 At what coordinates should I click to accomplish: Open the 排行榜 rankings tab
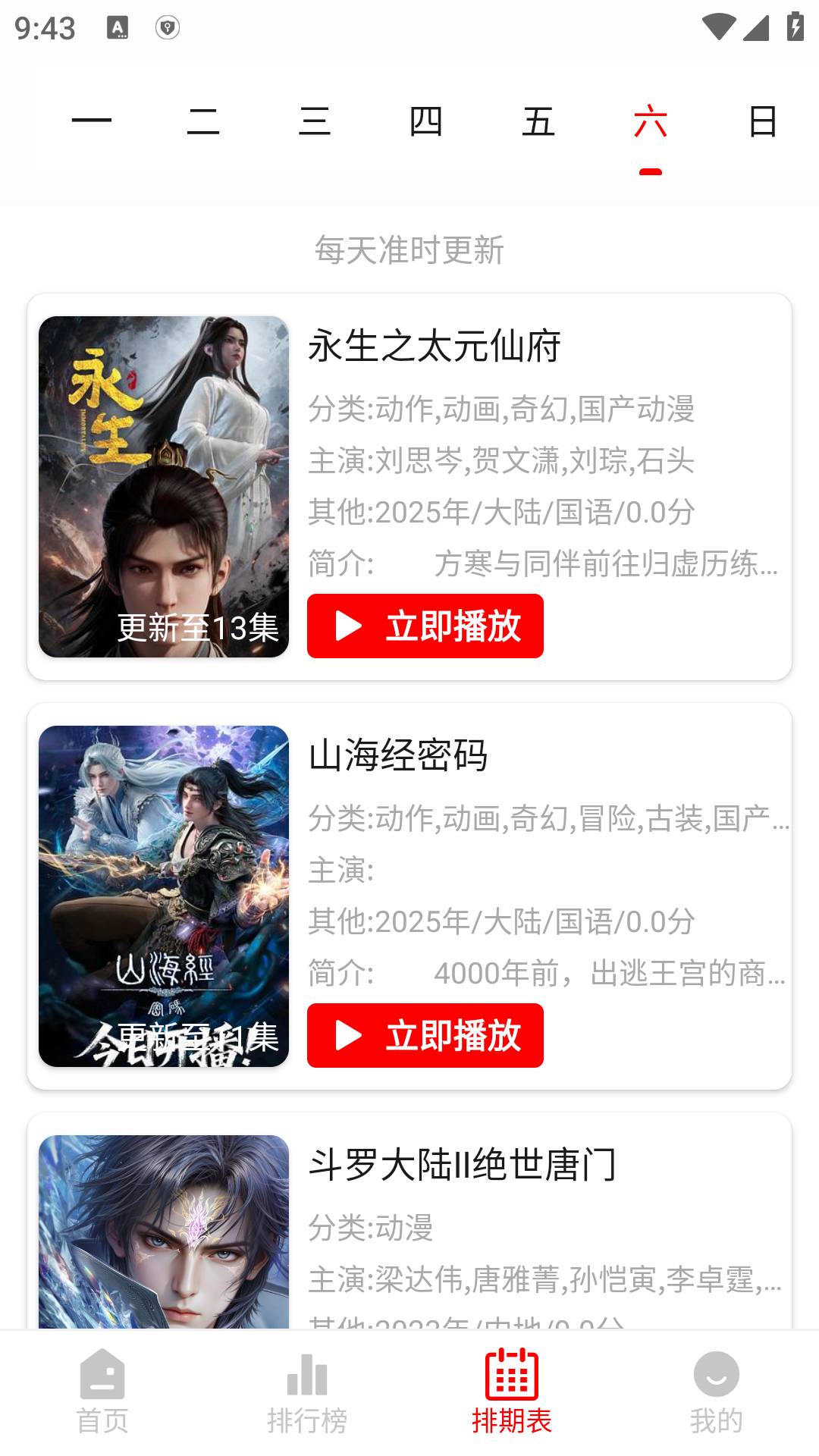point(307,1392)
